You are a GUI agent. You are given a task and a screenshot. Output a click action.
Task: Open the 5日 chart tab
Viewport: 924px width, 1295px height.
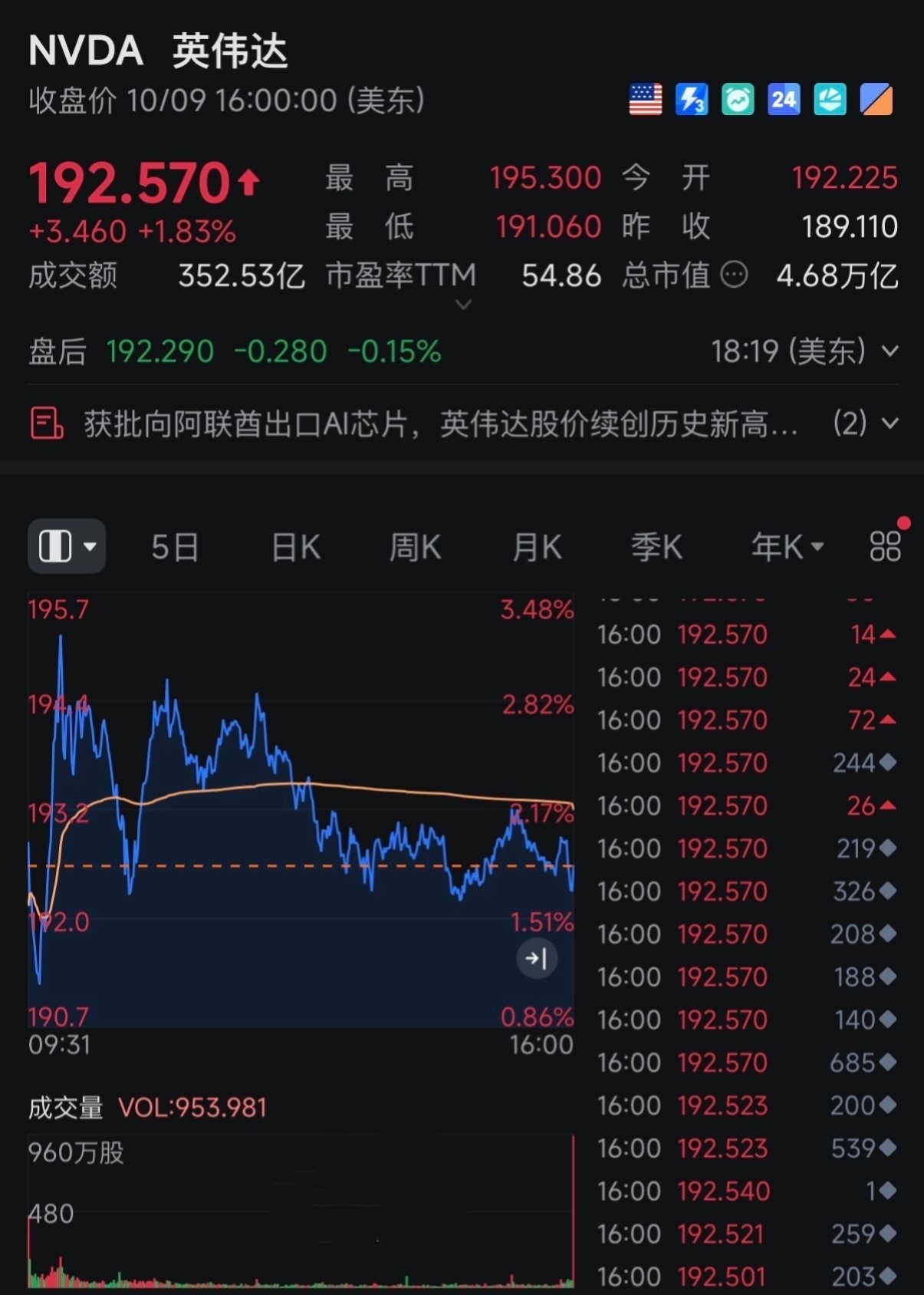coord(175,547)
